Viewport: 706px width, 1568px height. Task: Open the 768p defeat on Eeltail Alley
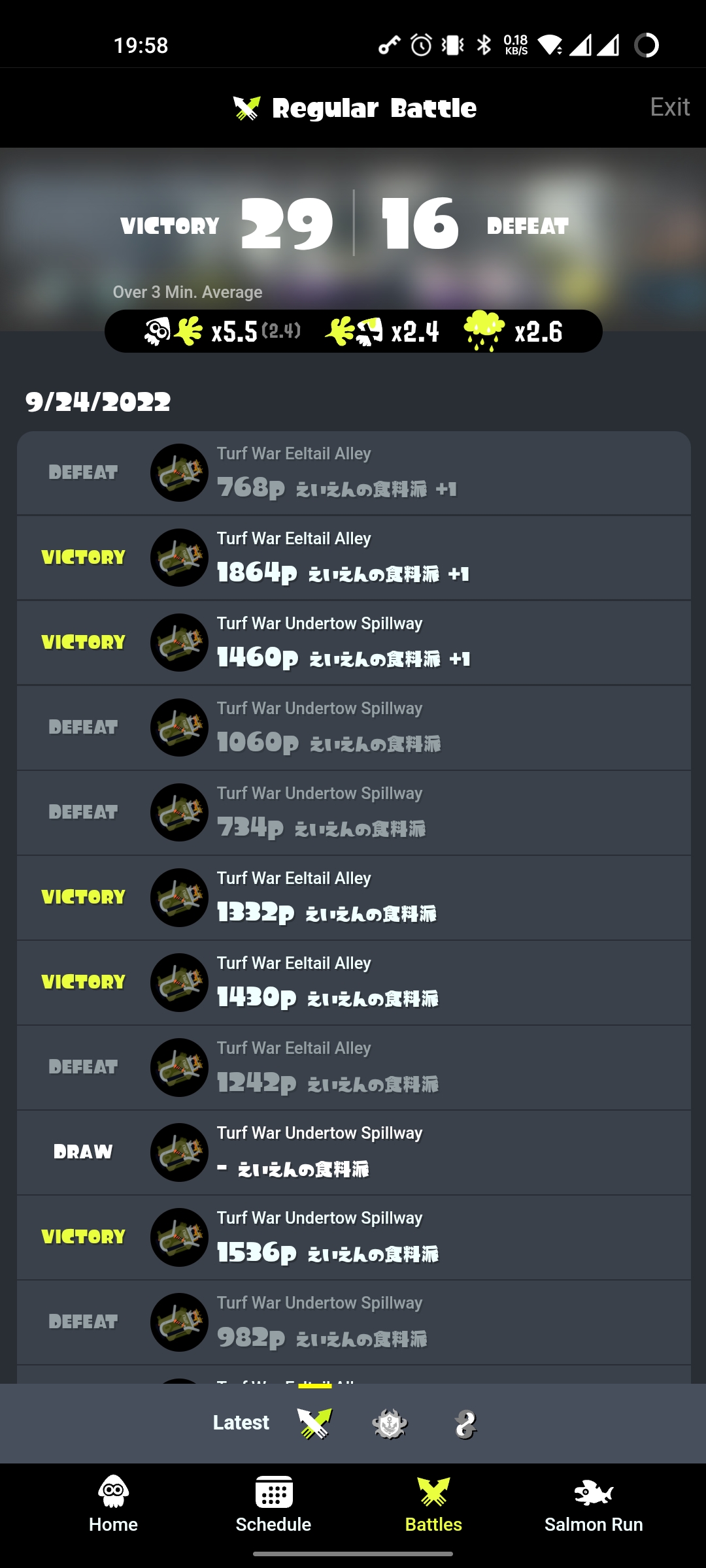coord(354,473)
